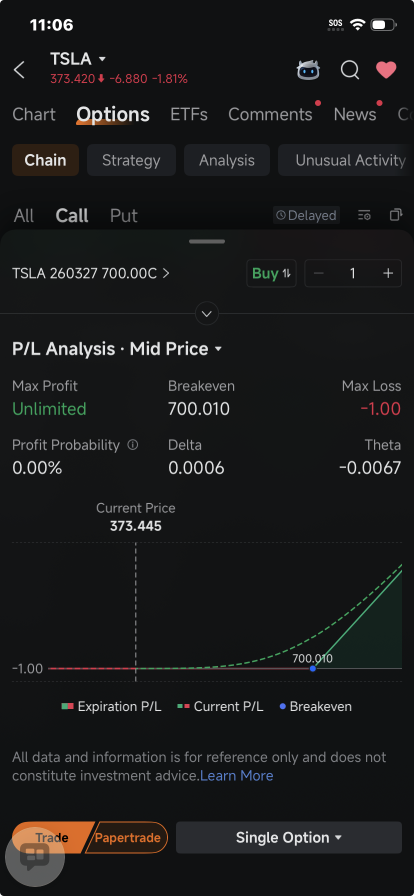Open the robot AI assistant icon
The height and width of the screenshot is (896, 414).
click(x=308, y=70)
